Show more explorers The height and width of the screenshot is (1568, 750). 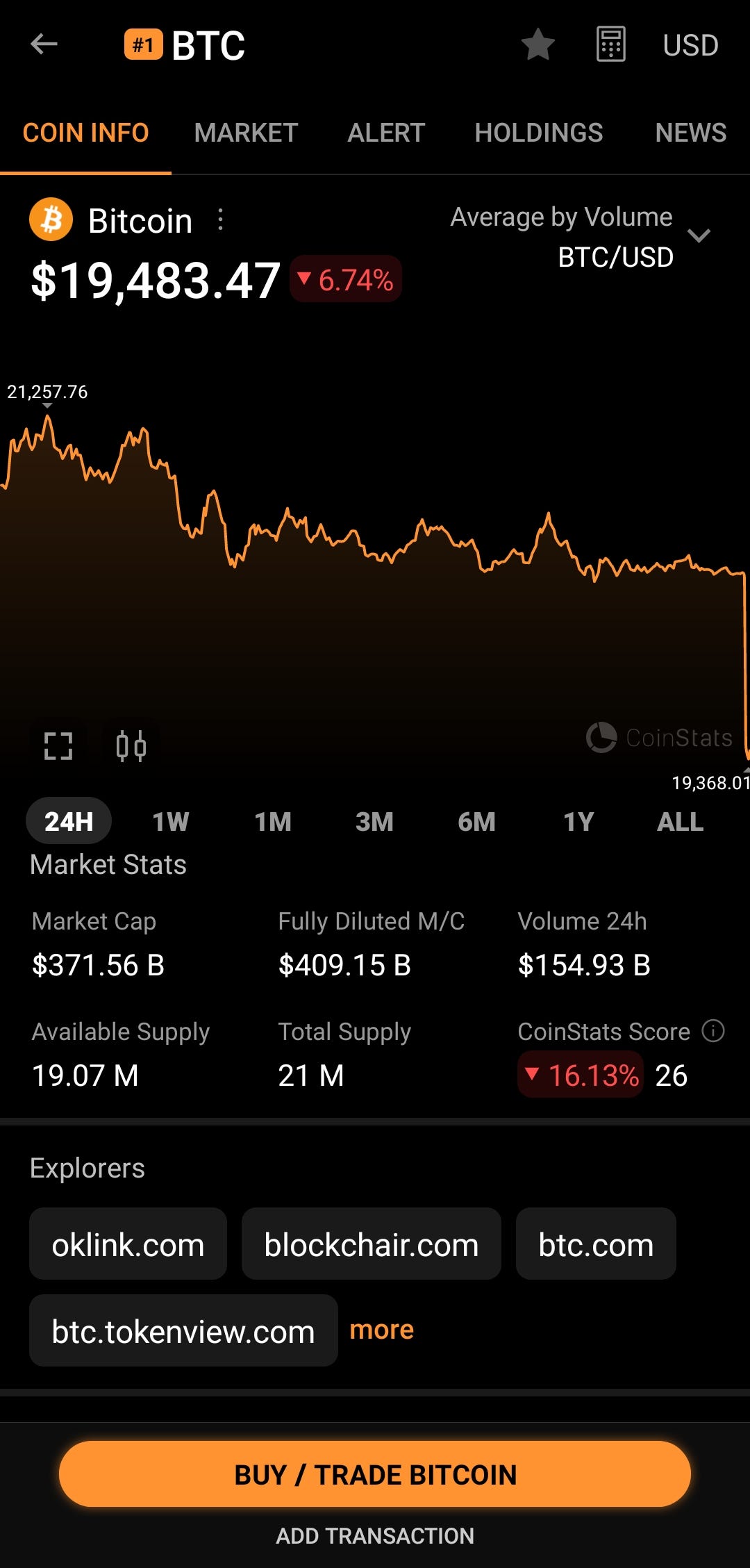(381, 1330)
